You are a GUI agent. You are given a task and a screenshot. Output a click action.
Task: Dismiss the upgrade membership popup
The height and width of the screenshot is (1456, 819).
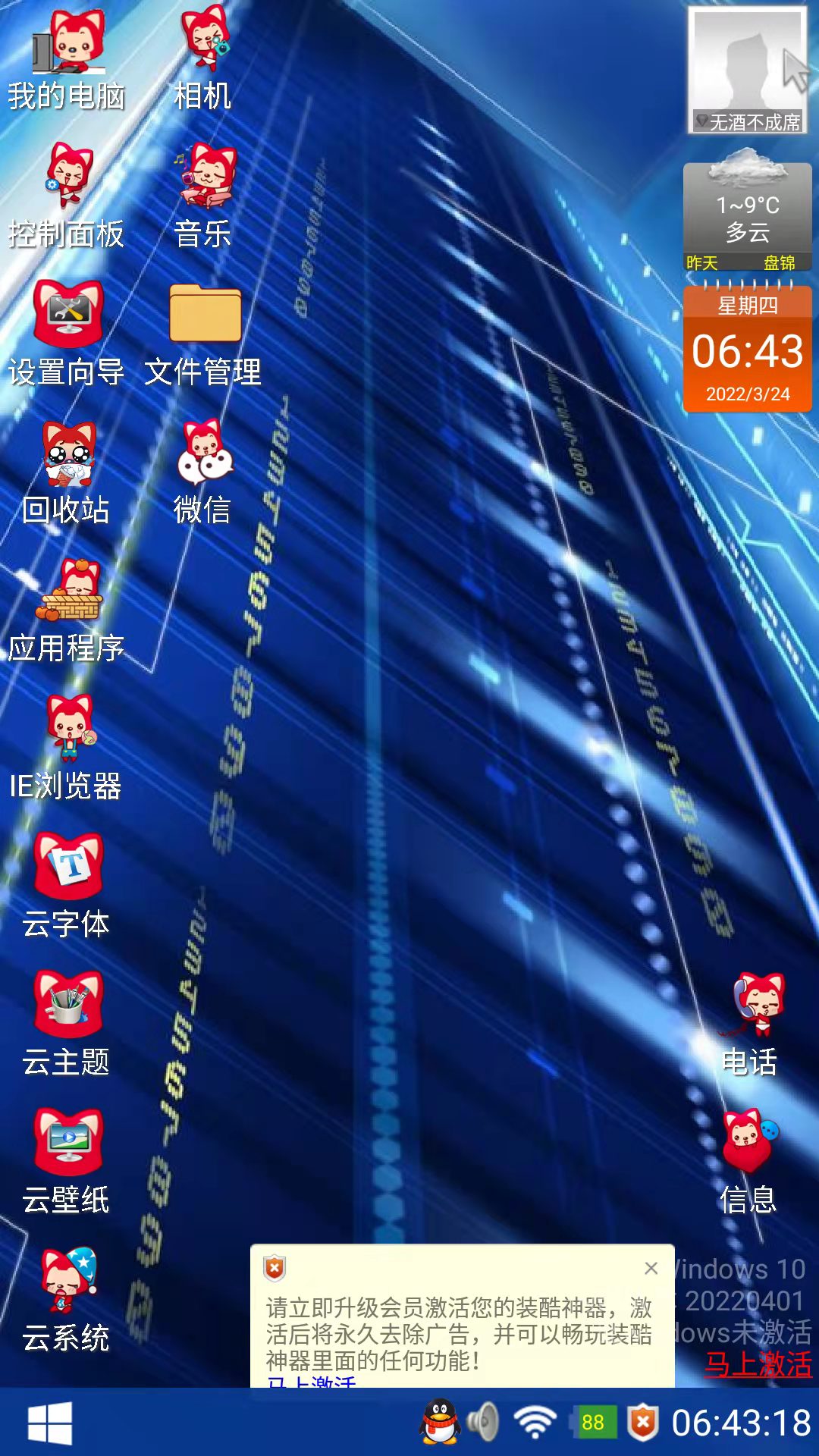(651, 1268)
